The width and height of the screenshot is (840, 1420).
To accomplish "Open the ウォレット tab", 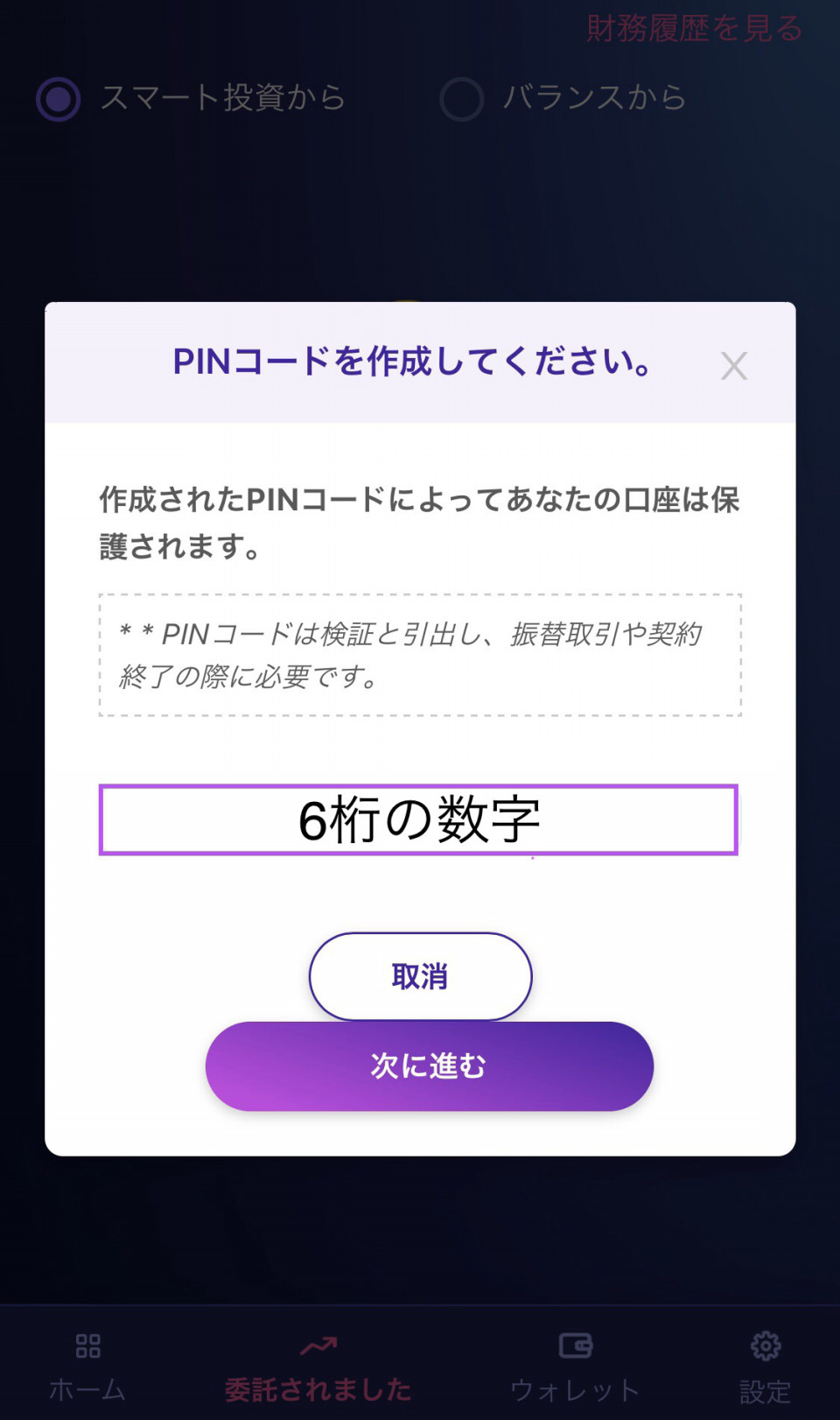I will [x=575, y=1367].
